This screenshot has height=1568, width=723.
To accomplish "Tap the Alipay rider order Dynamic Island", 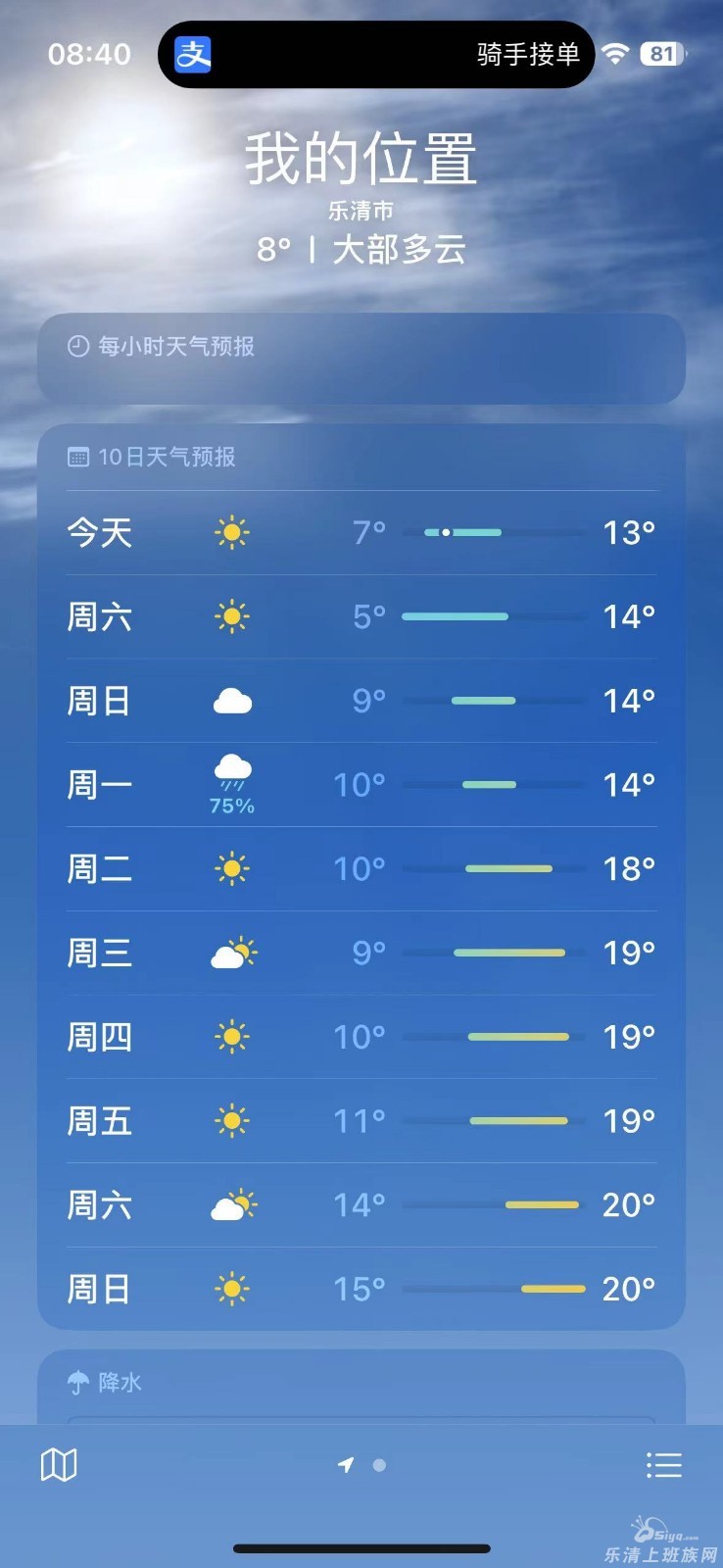I will pos(376,54).
